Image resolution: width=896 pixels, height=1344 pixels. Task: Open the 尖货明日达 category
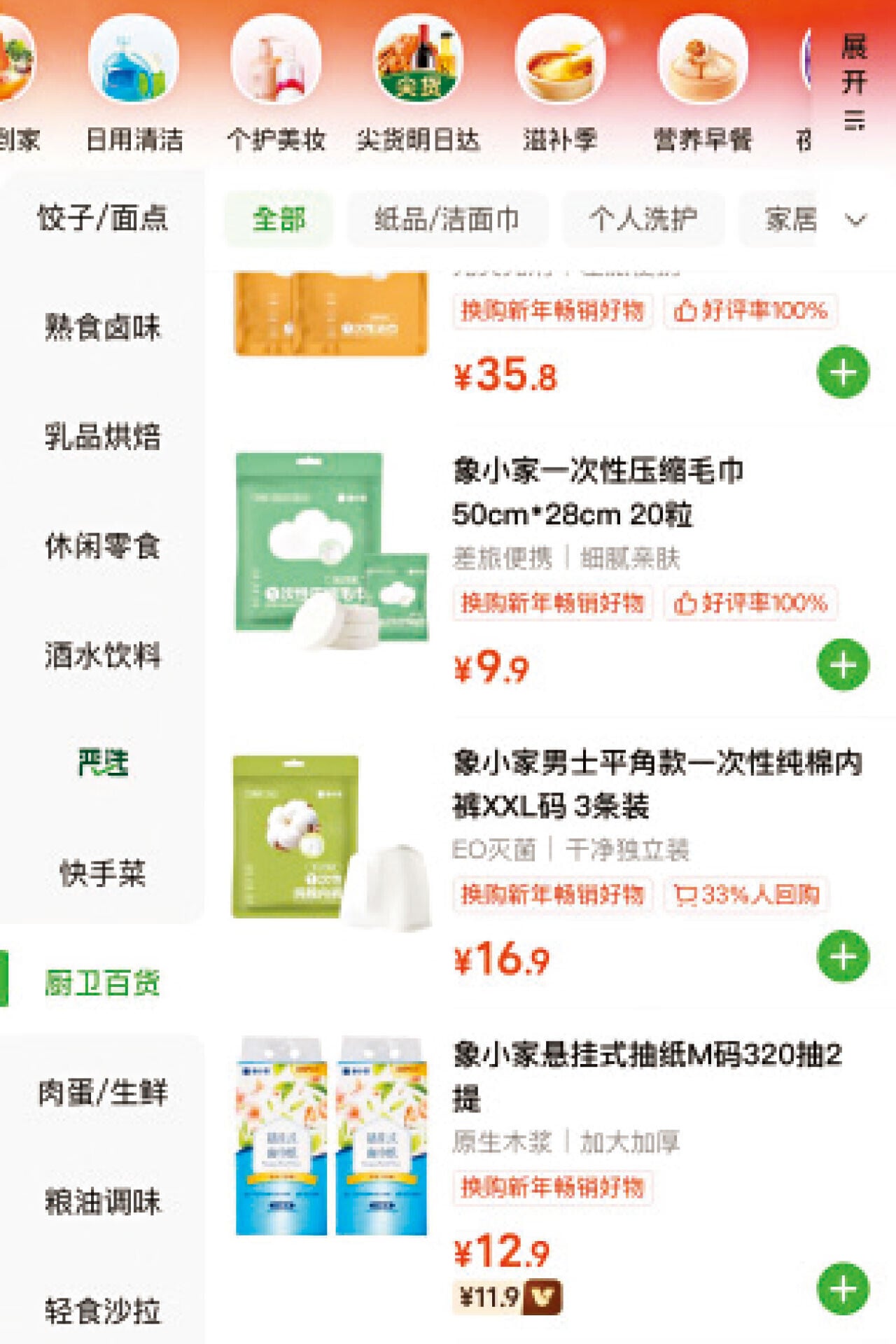[x=418, y=84]
